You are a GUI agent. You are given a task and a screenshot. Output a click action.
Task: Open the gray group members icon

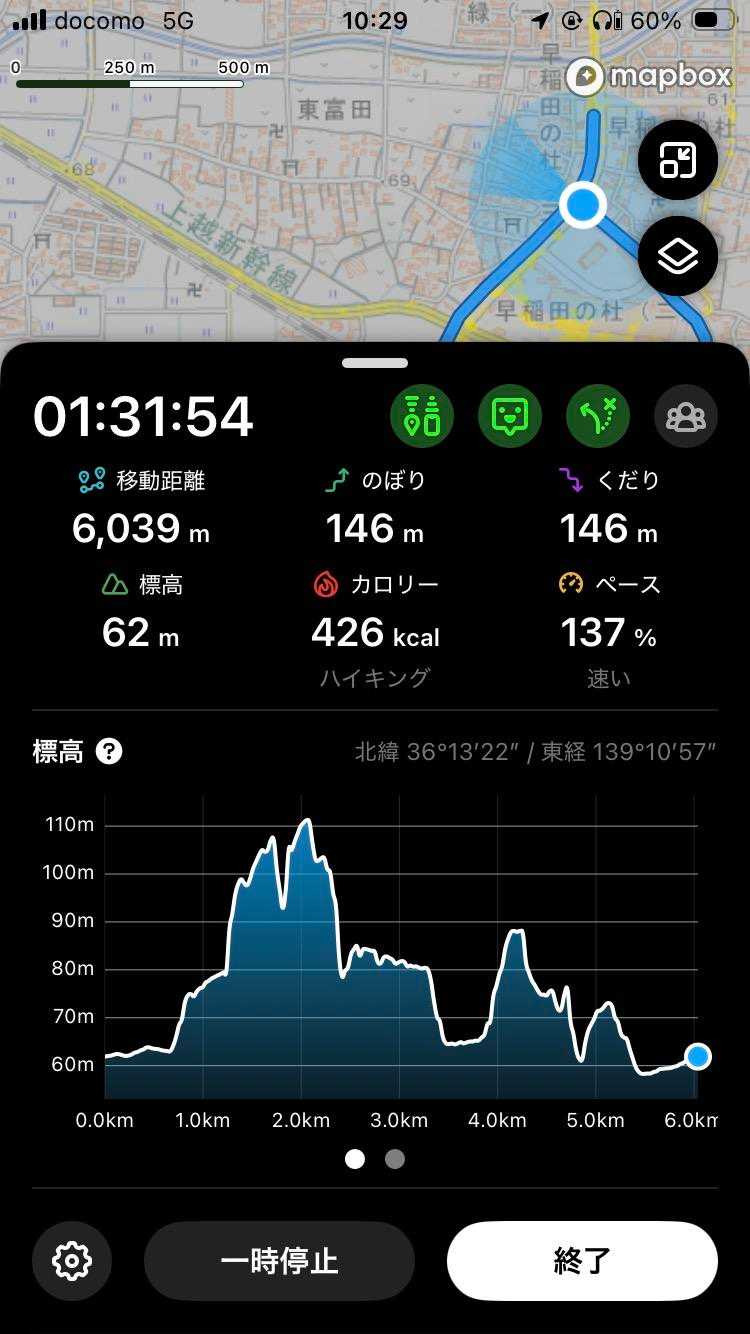pos(686,415)
